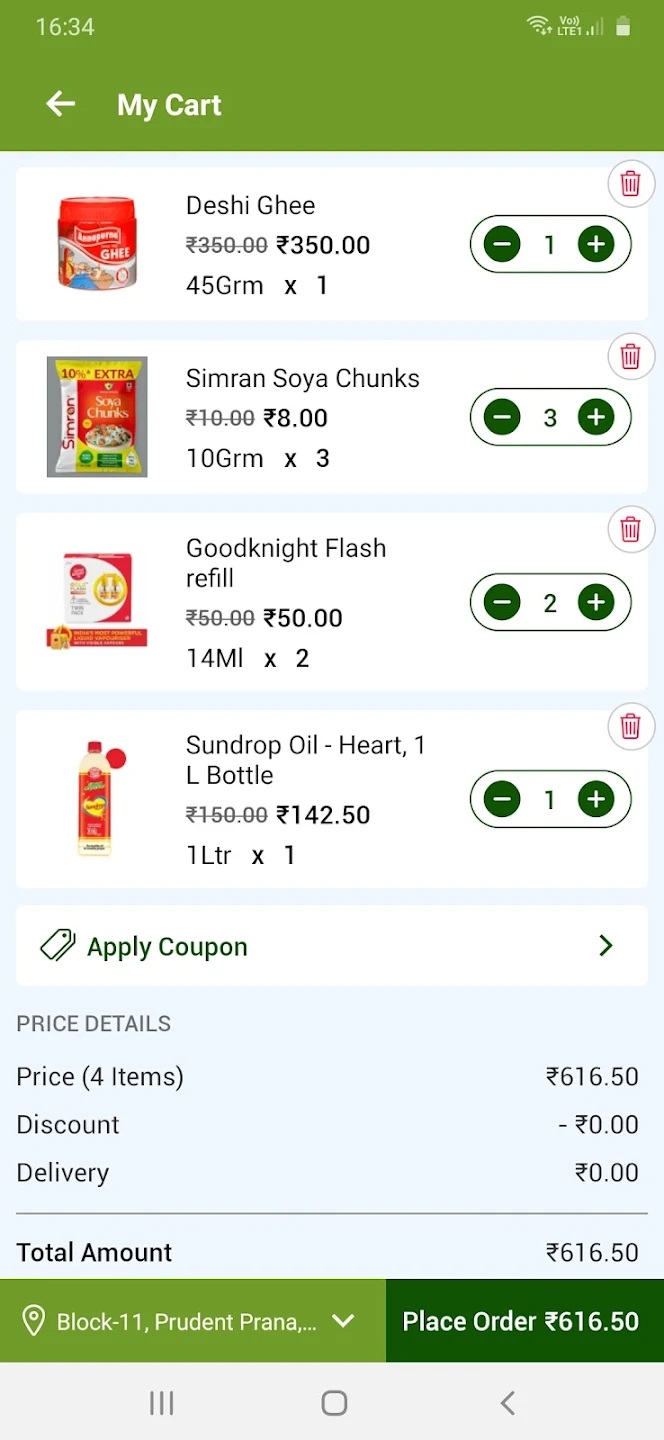Decrease Sundrop Oil quantity
Image resolution: width=664 pixels, height=1440 pixels.
(x=502, y=799)
